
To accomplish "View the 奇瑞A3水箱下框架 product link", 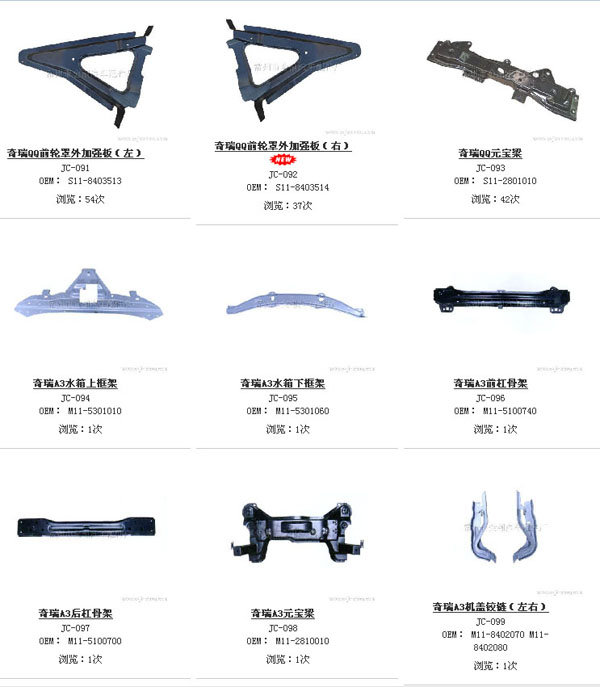I will tap(282, 384).
